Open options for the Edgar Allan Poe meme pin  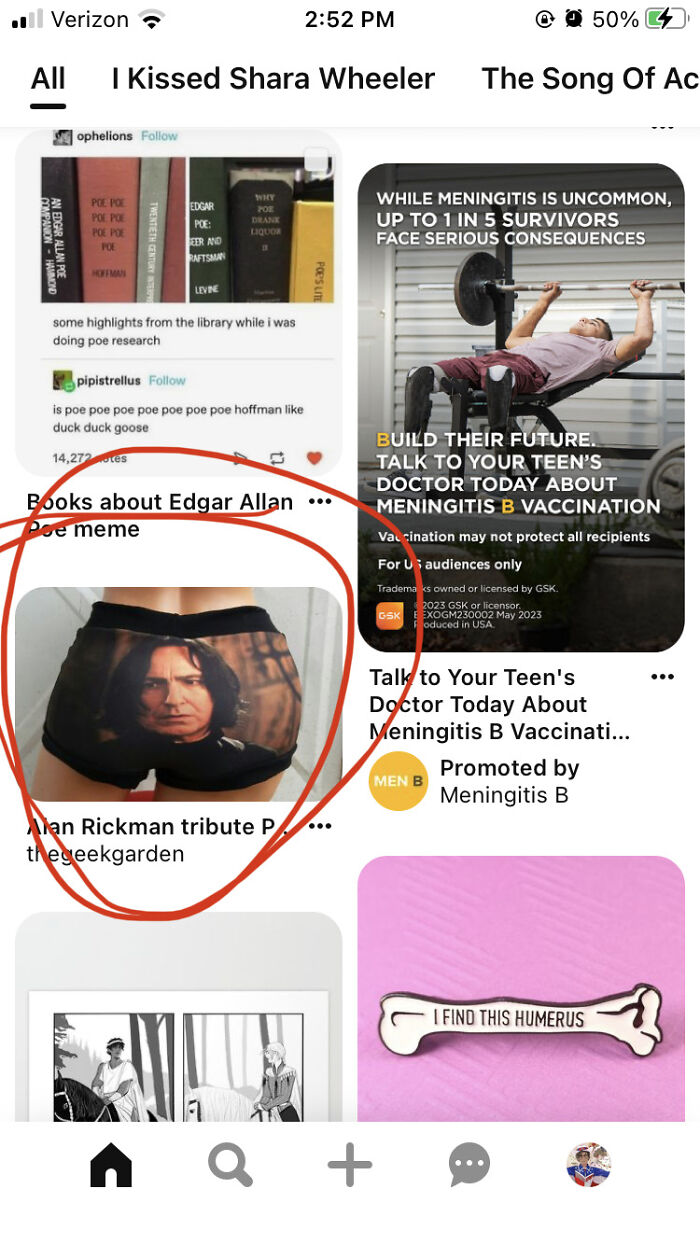pos(320,502)
